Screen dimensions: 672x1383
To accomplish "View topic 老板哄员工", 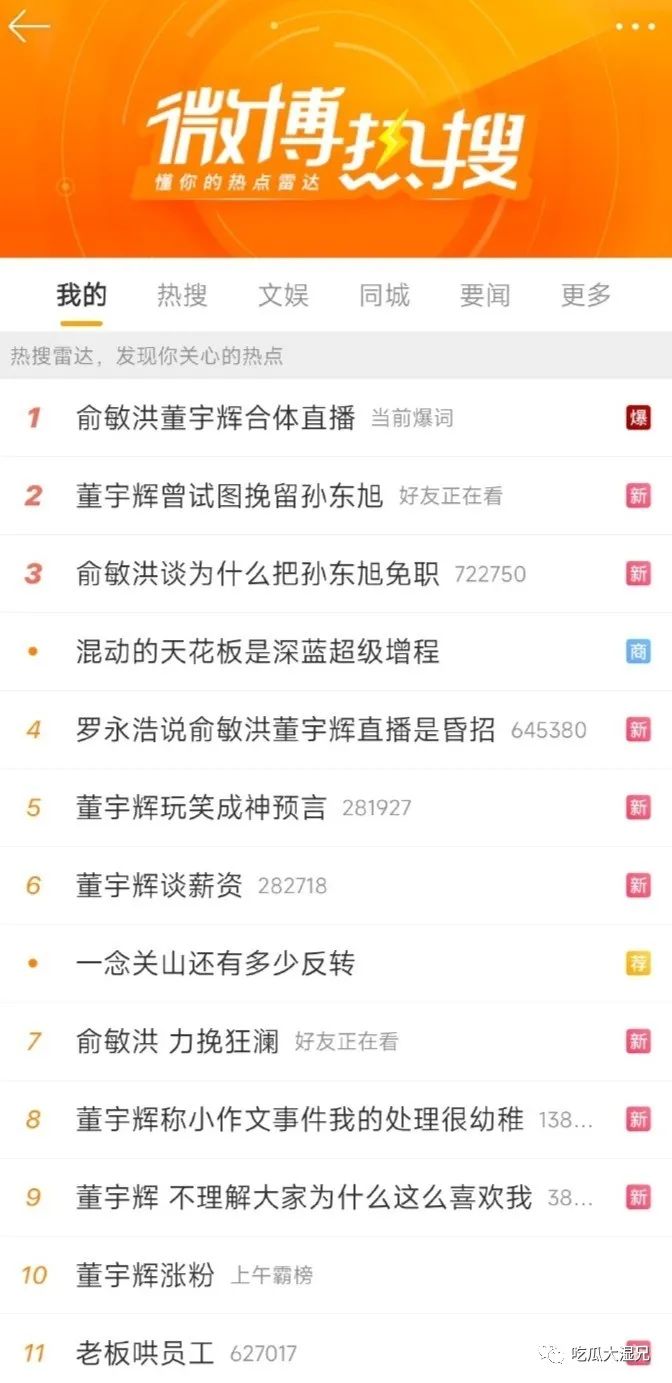I will click(146, 1354).
